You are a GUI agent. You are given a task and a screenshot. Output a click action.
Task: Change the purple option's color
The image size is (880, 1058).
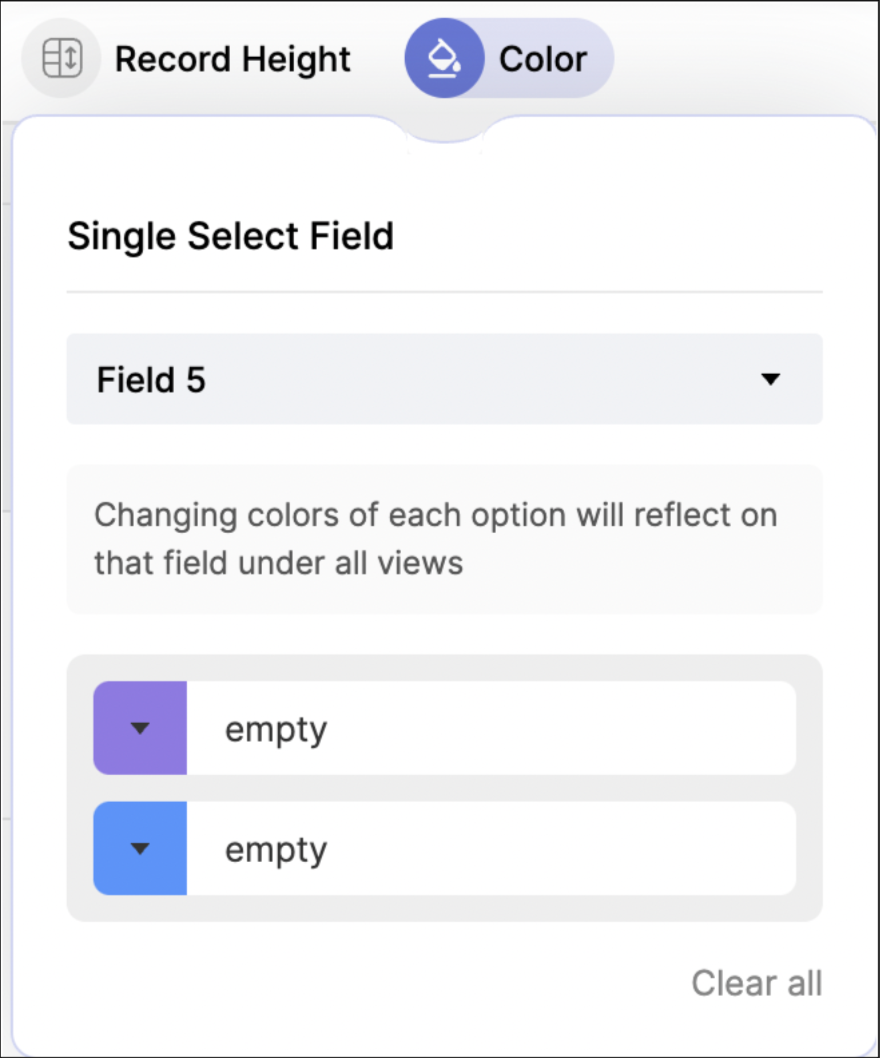140,728
